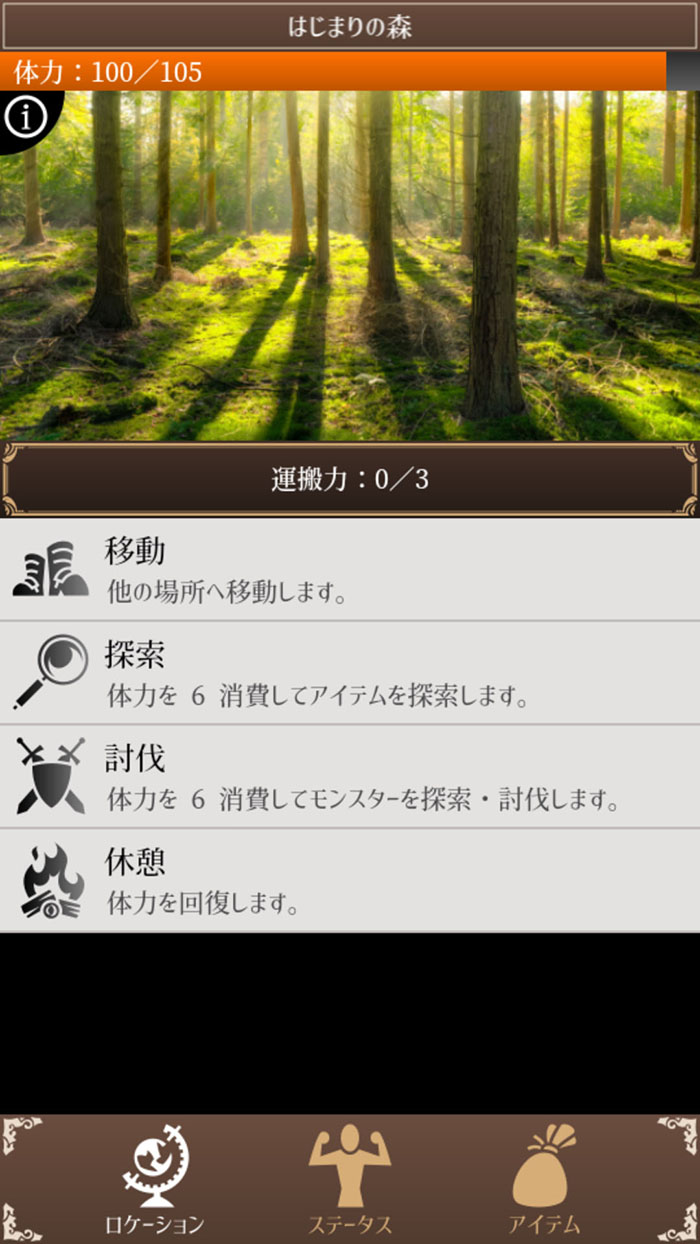The width and height of the screenshot is (700, 1244).
Task: Go to the アイテム tab
Action: (544, 1180)
